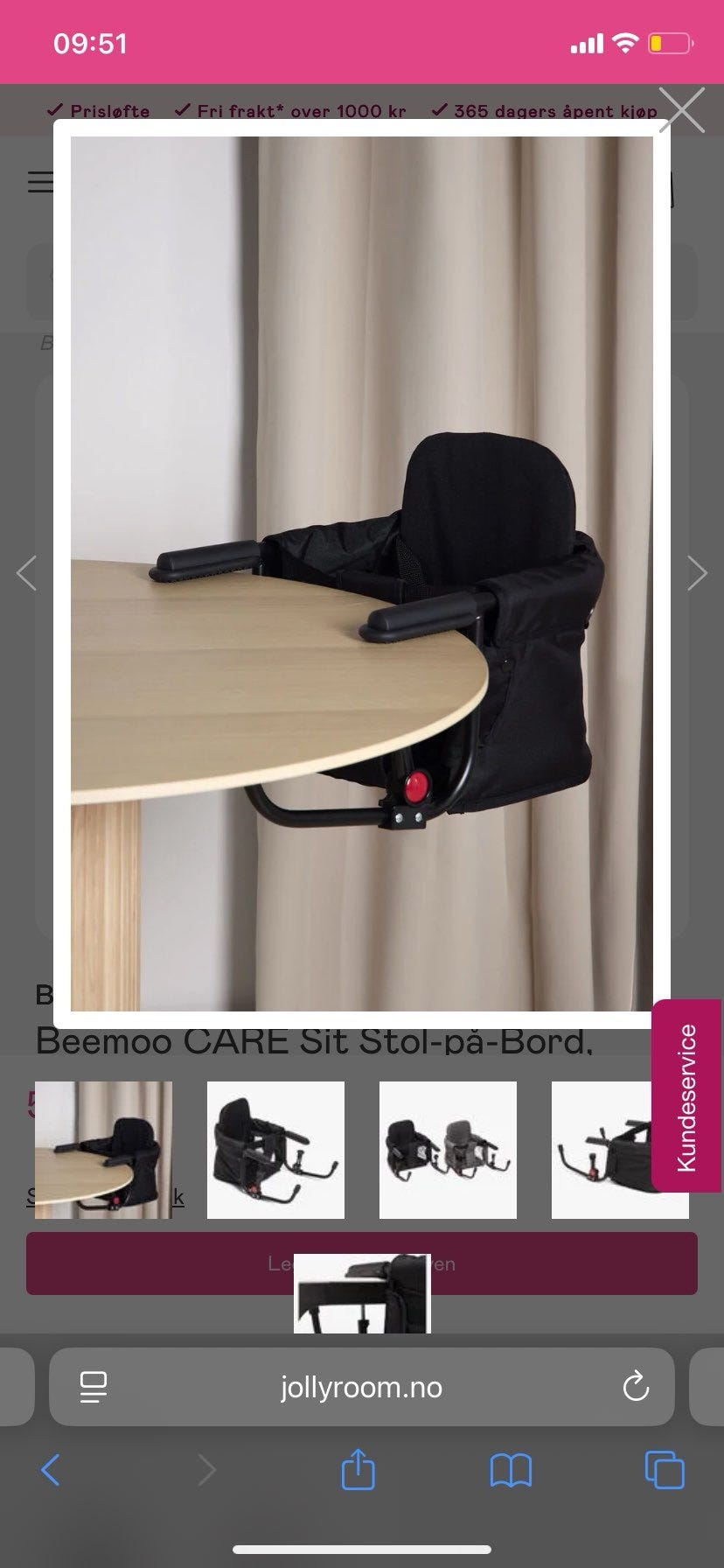This screenshot has width=724, height=1568.
Task: Tap the Prisløfte checkmark icon
Action: [x=56, y=111]
